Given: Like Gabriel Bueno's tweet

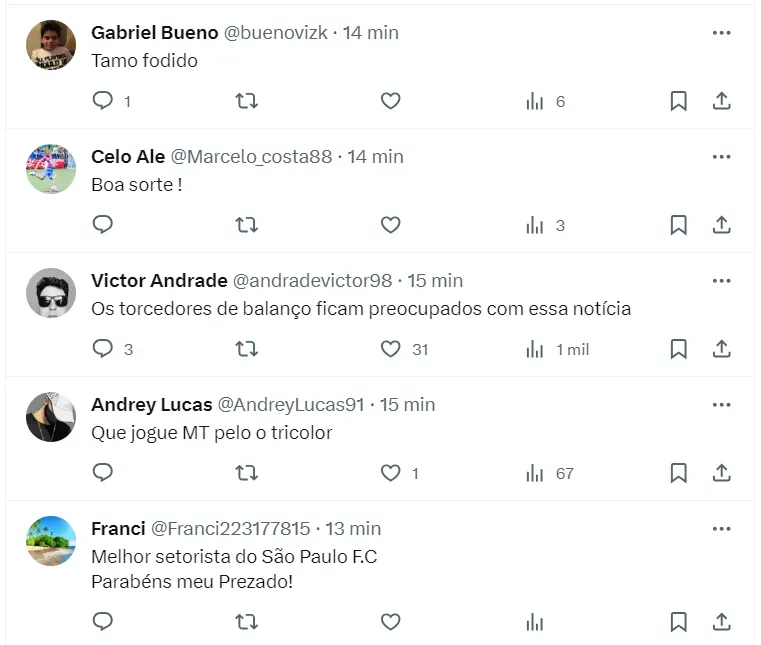Looking at the screenshot, I should coord(391,101).
